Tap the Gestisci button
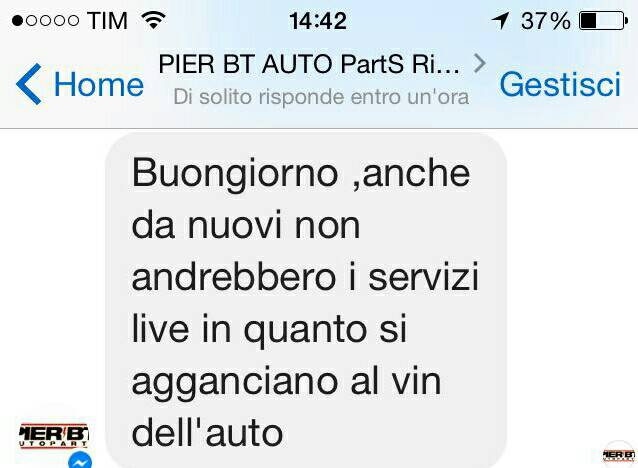Screen dimensions: 638x468 pyautogui.click(x=560, y=85)
